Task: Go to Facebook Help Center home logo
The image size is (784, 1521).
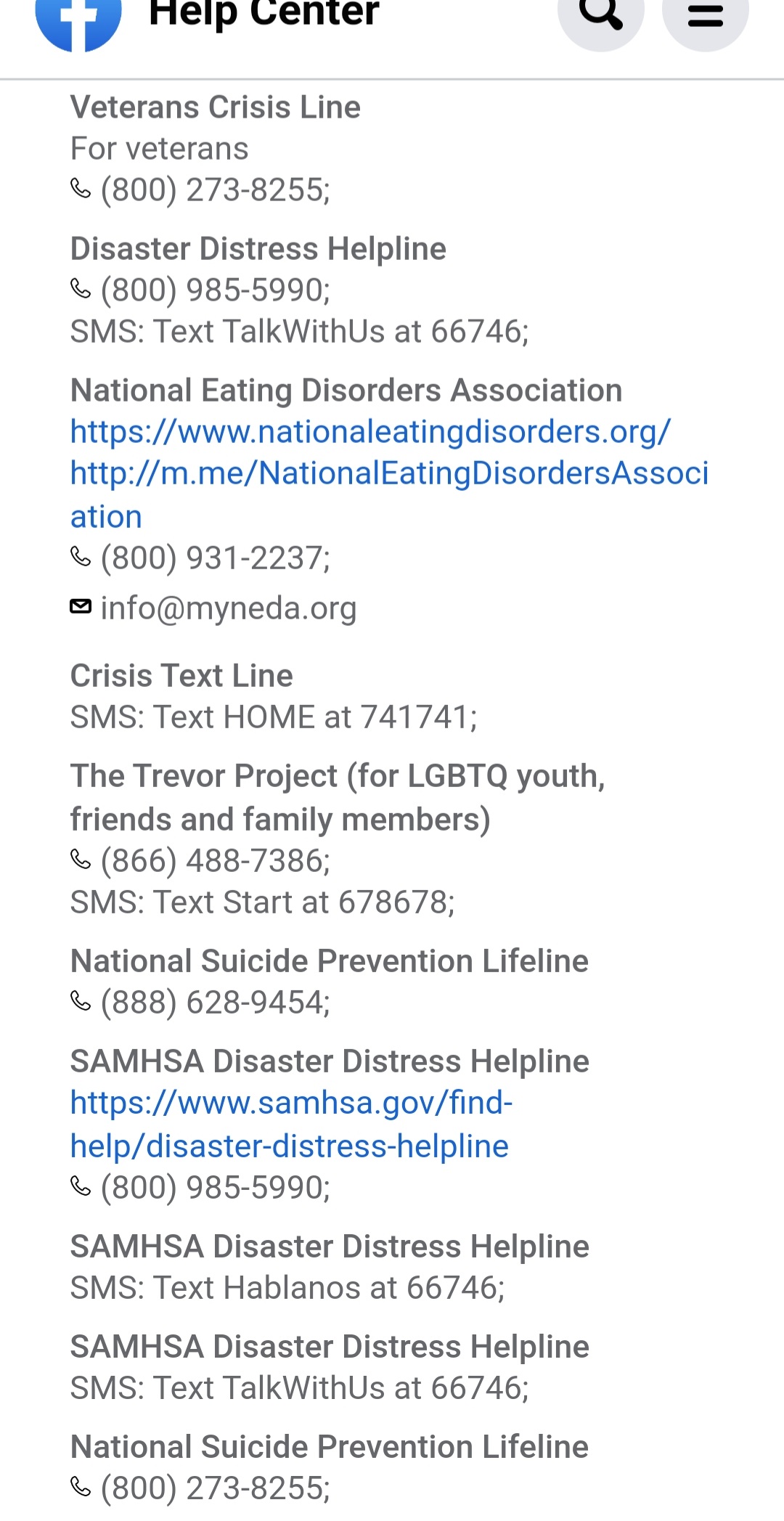Action: 78,20
